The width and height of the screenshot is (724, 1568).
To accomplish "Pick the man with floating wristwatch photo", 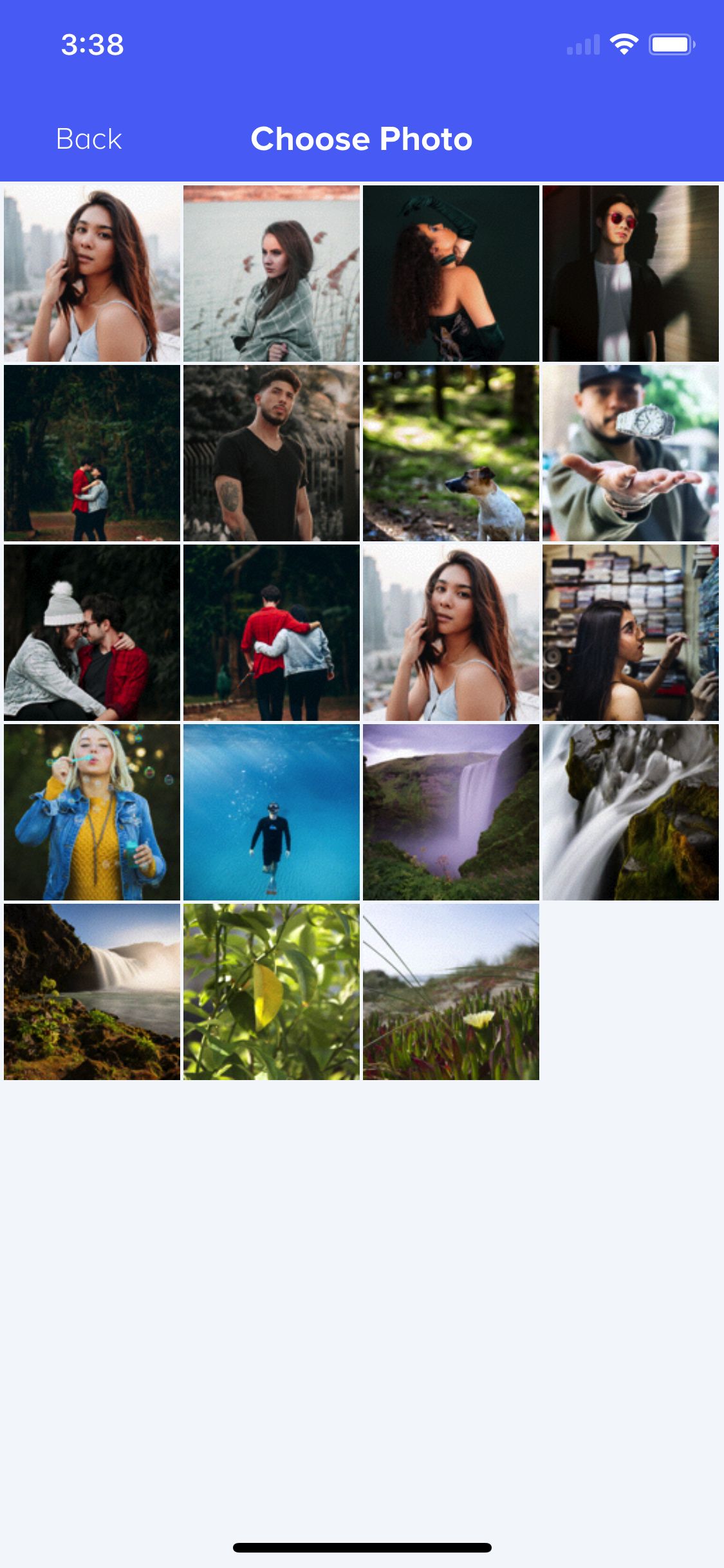I will tap(630, 453).
